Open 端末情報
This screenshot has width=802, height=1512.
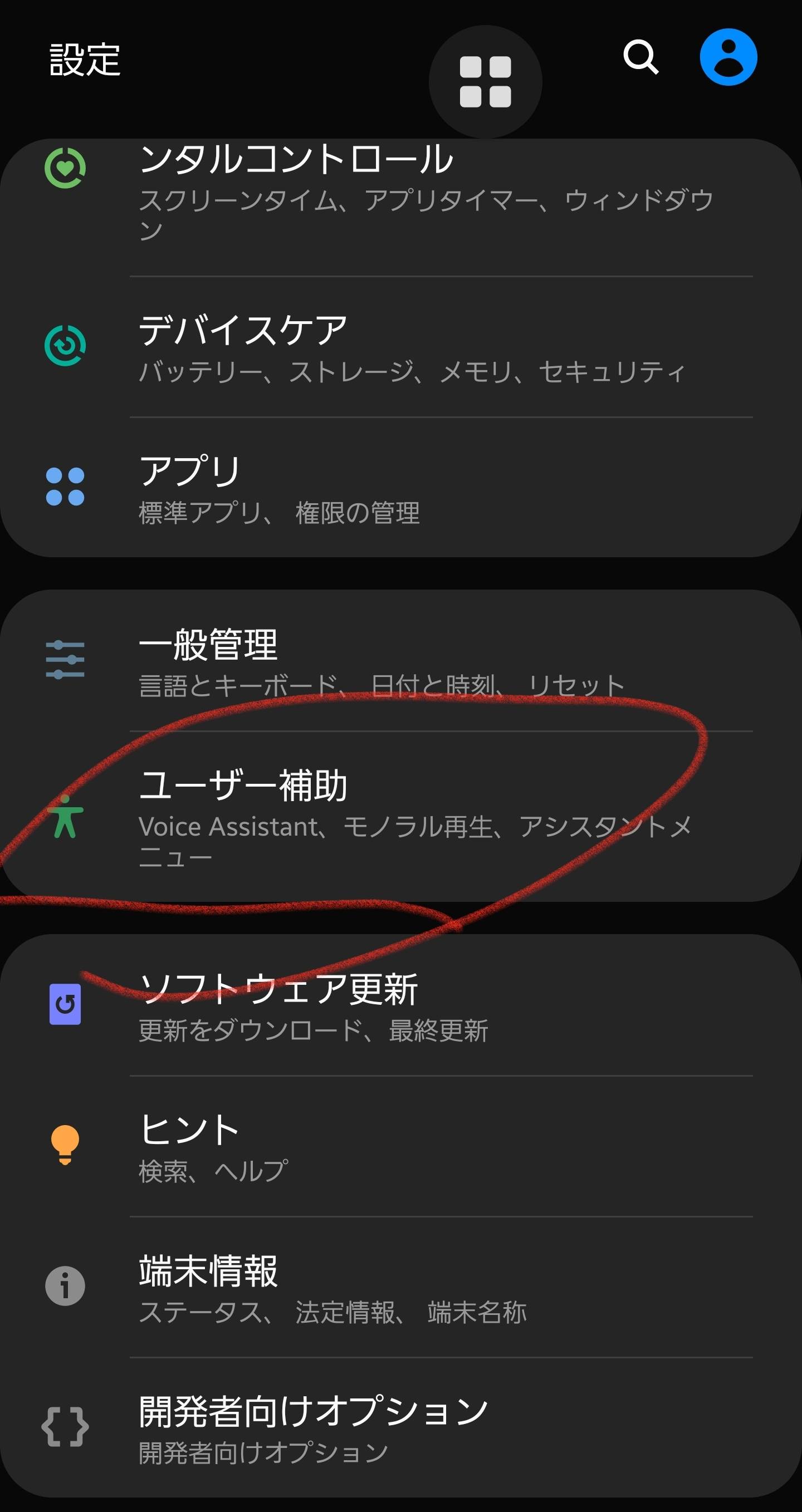coord(401,1287)
